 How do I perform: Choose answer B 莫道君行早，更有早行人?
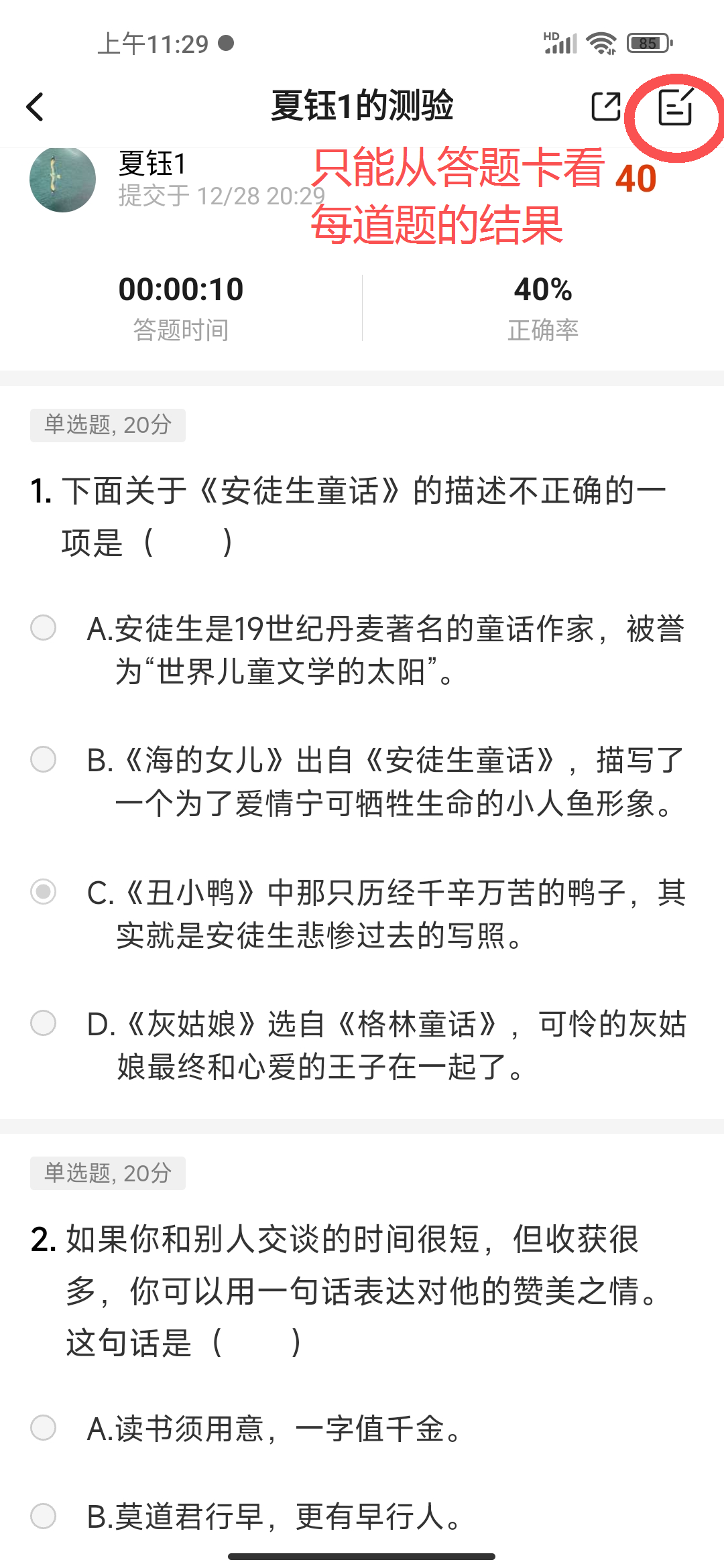point(44,1516)
